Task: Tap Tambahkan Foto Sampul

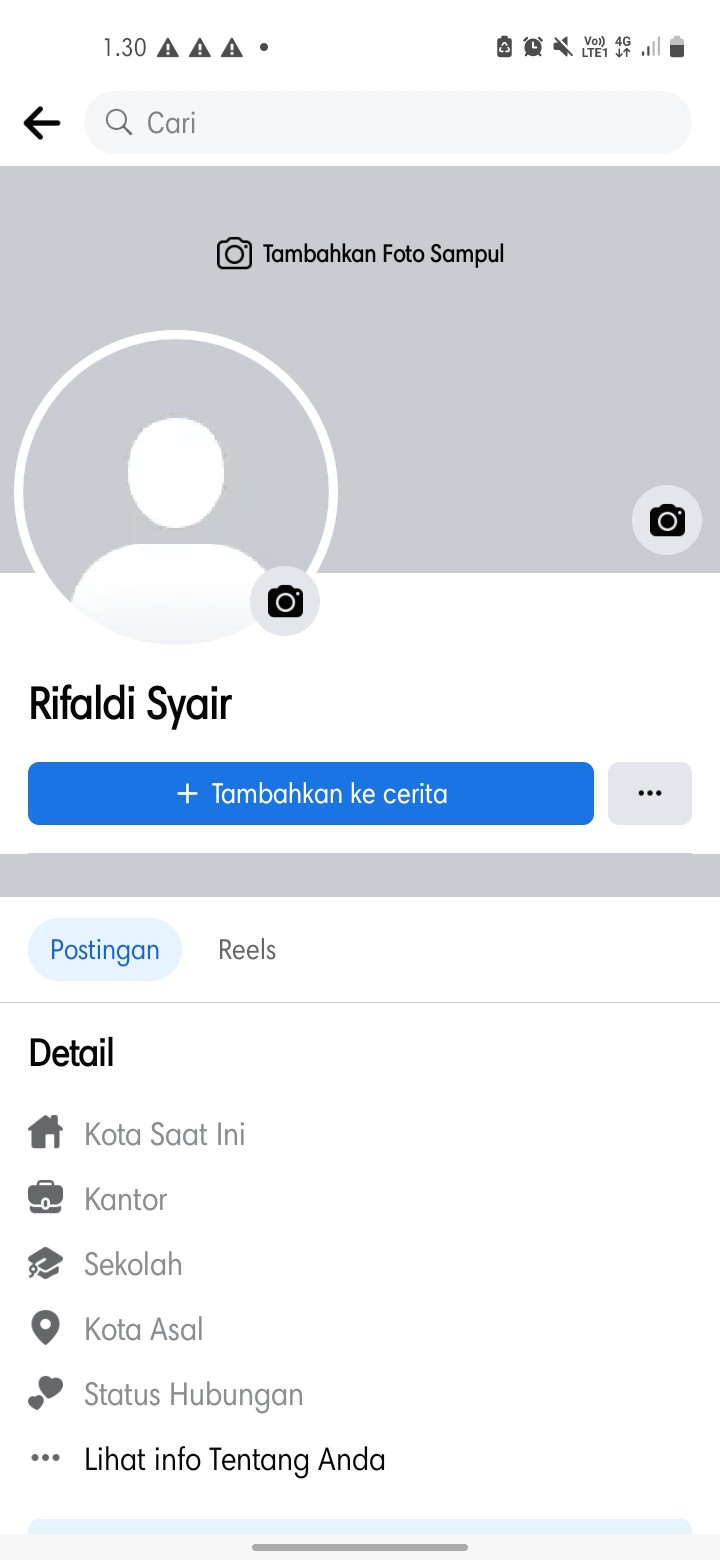Action: point(360,254)
